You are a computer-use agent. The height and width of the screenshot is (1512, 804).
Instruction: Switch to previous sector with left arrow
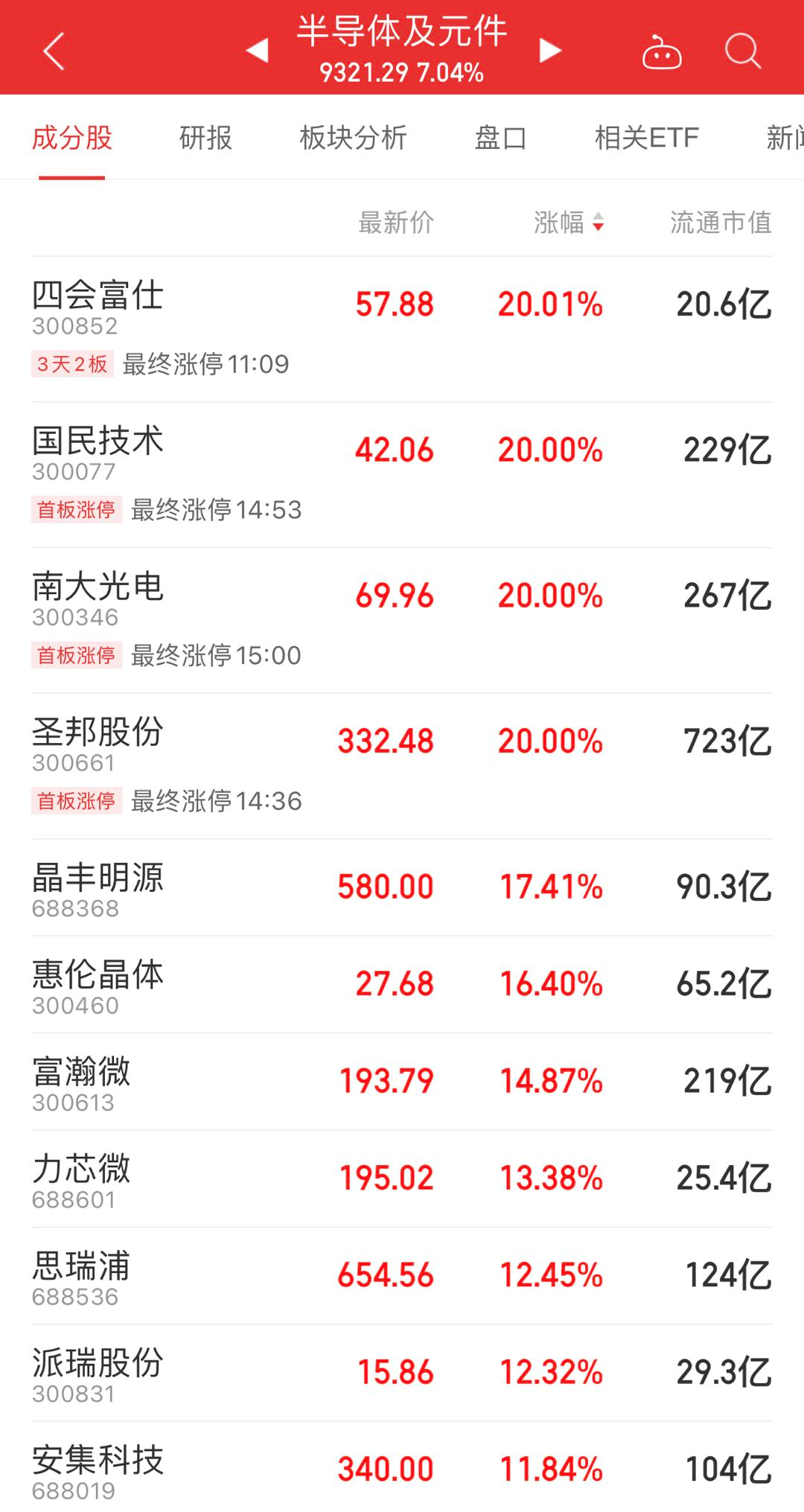pos(257,49)
